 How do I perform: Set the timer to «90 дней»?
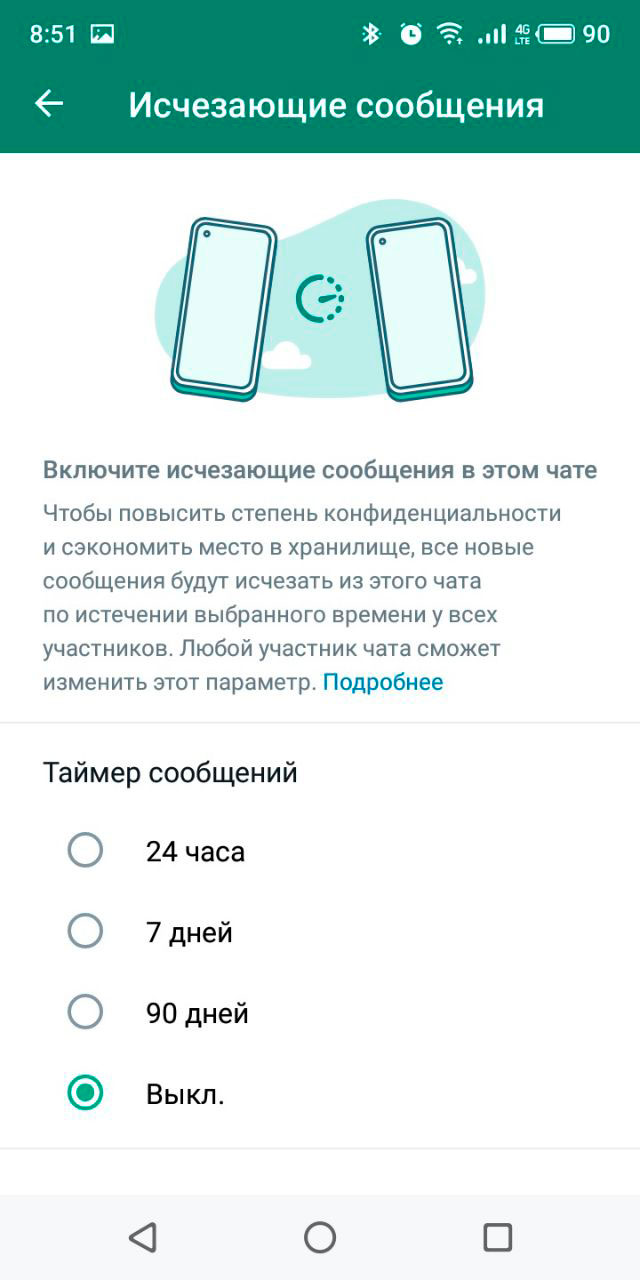coord(85,1013)
